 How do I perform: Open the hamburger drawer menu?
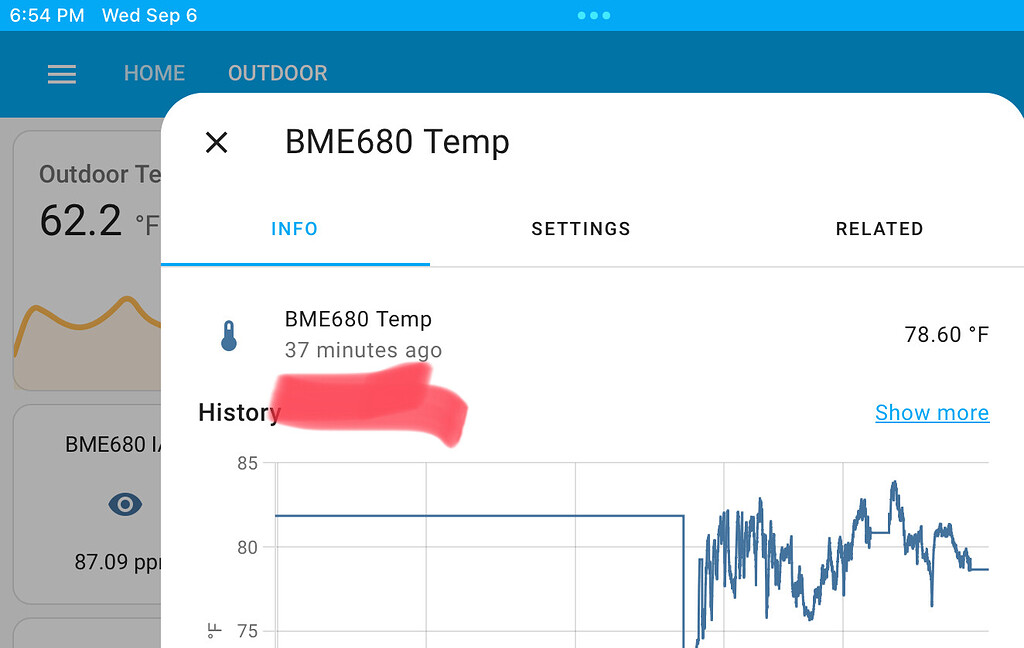coord(62,74)
